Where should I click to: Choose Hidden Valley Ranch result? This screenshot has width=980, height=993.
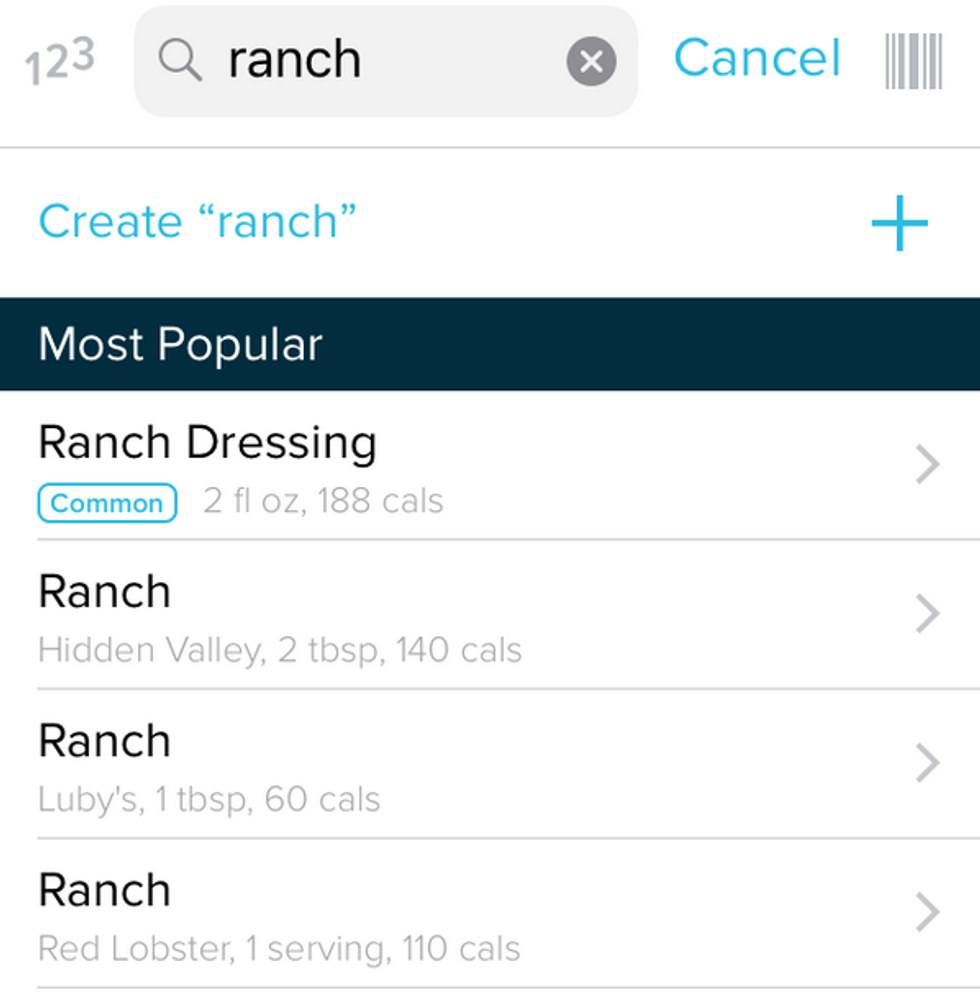(480, 617)
